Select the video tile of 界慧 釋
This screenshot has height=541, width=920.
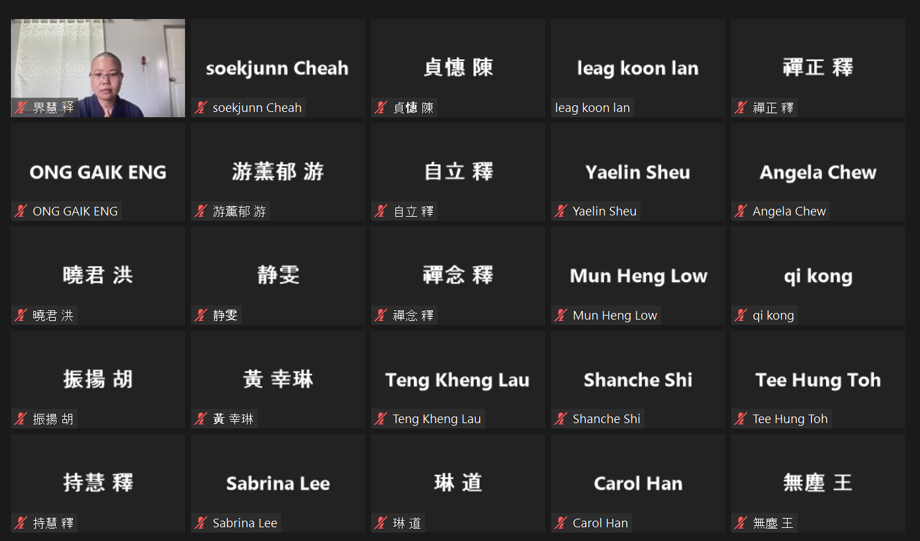click(98, 68)
